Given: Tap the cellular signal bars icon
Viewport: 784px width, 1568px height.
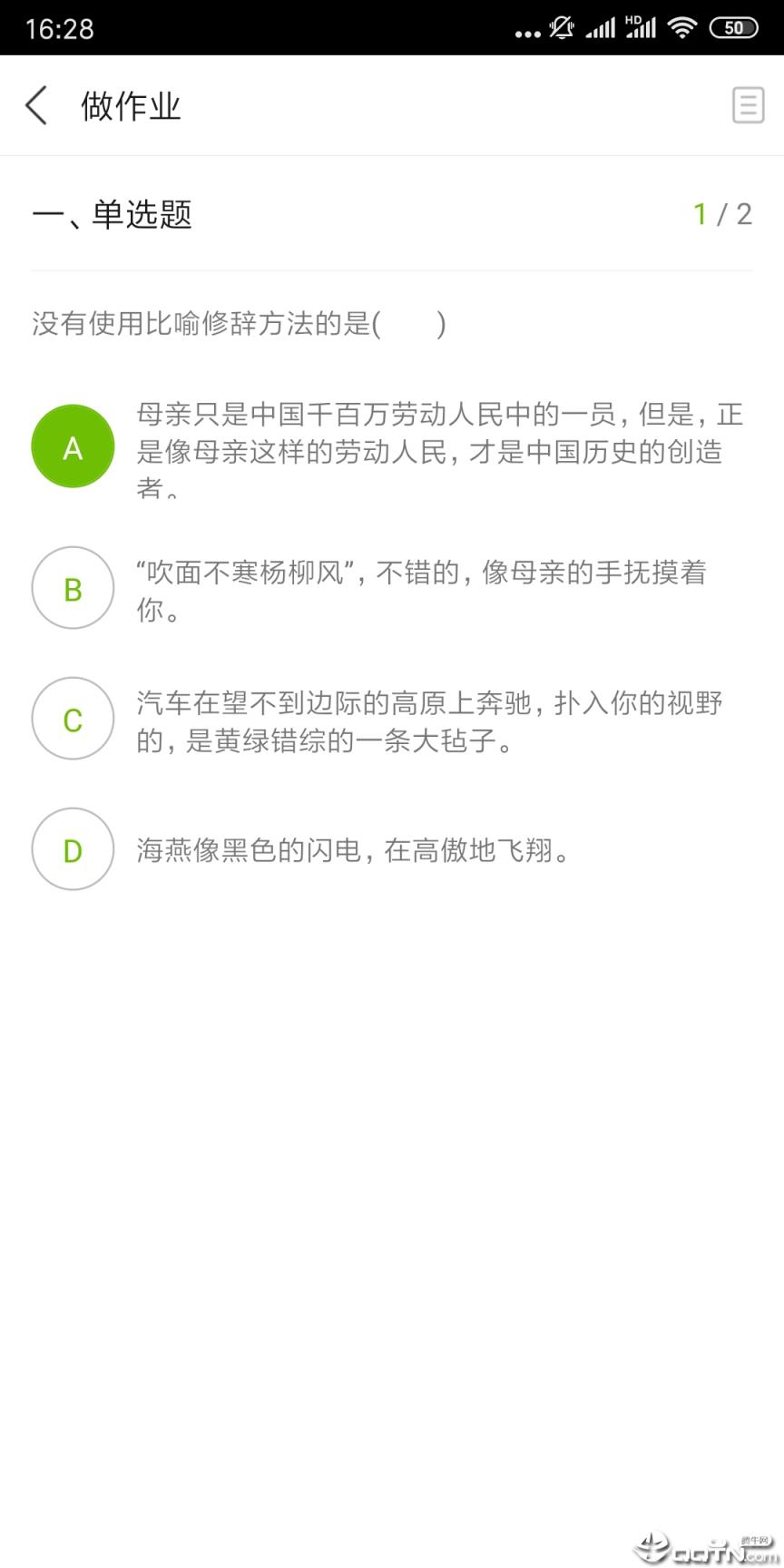Looking at the screenshot, I should coord(601,28).
